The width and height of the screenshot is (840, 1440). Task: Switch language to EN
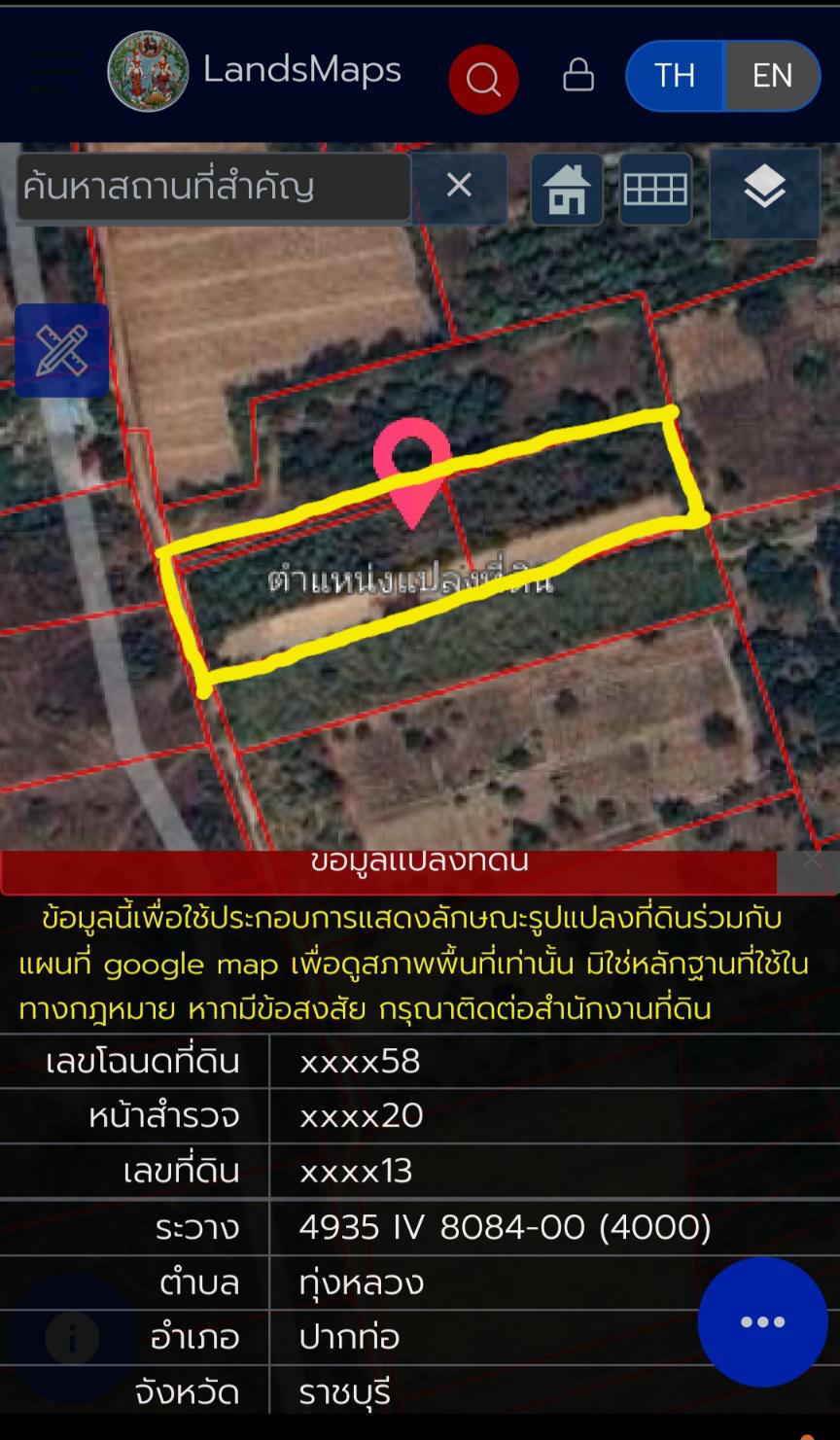(773, 75)
